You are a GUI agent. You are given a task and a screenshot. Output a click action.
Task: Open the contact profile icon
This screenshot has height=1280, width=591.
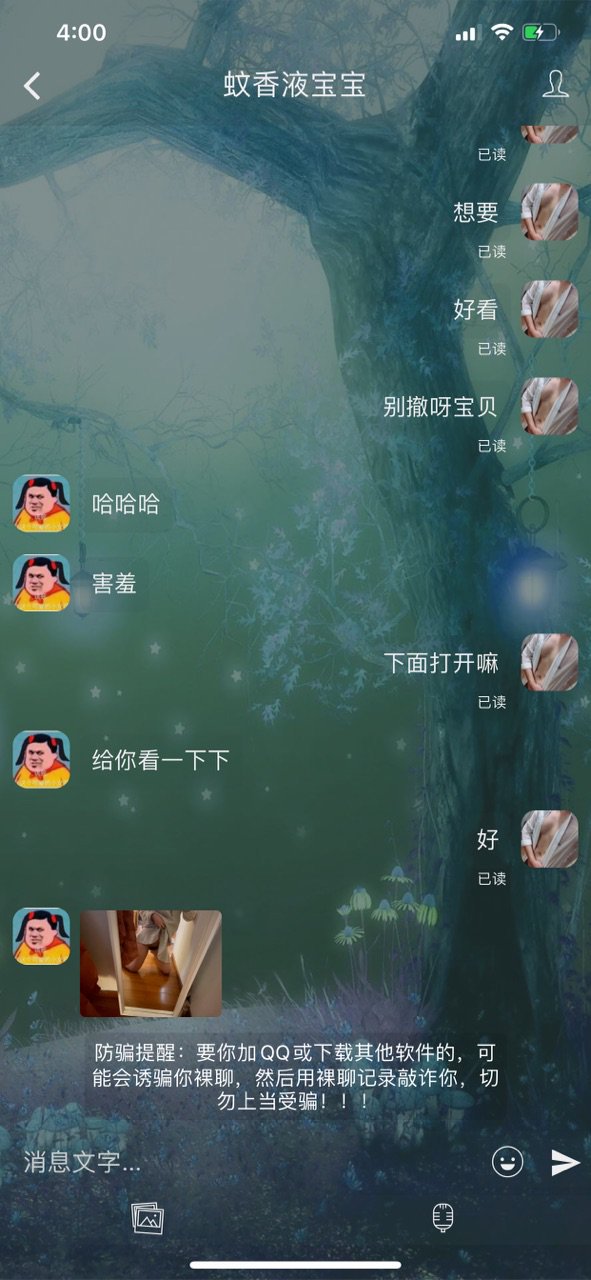tap(555, 84)
